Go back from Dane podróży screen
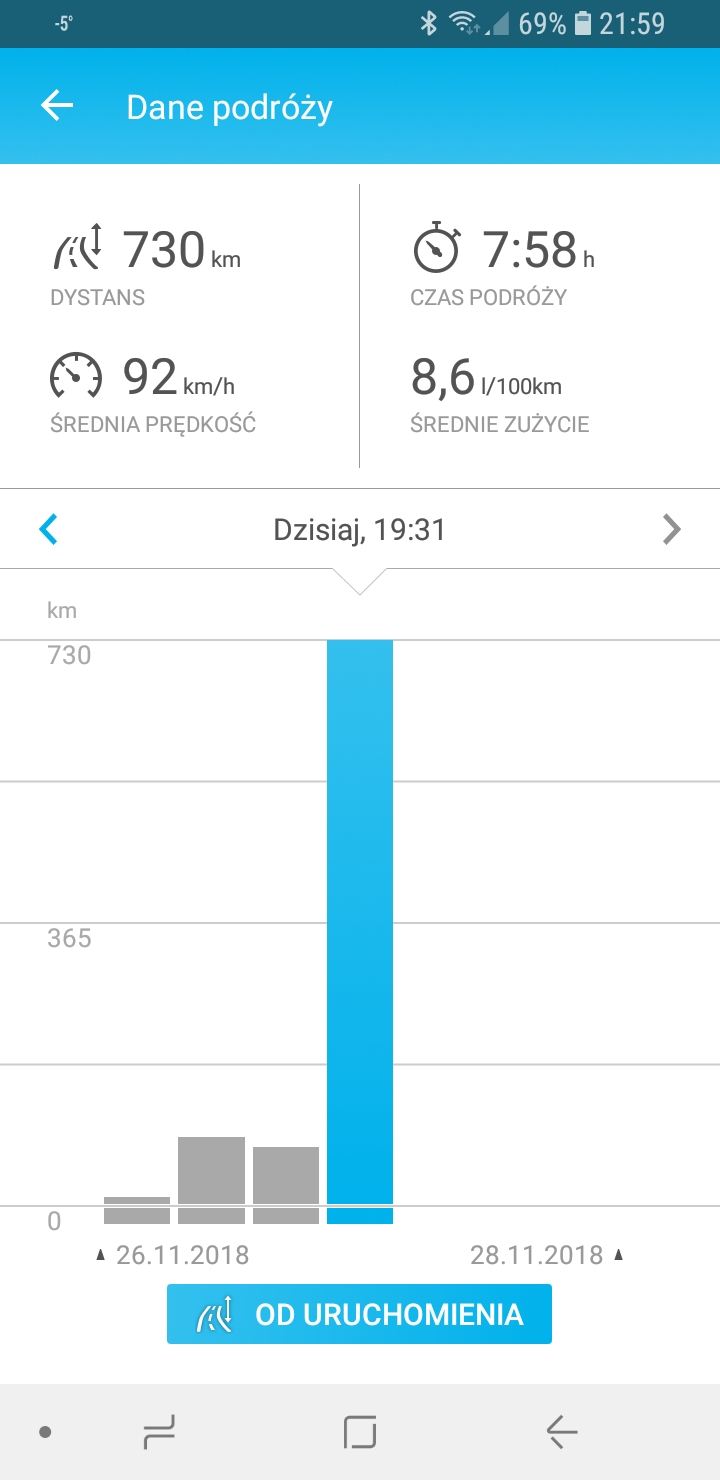 click(57, 107)
